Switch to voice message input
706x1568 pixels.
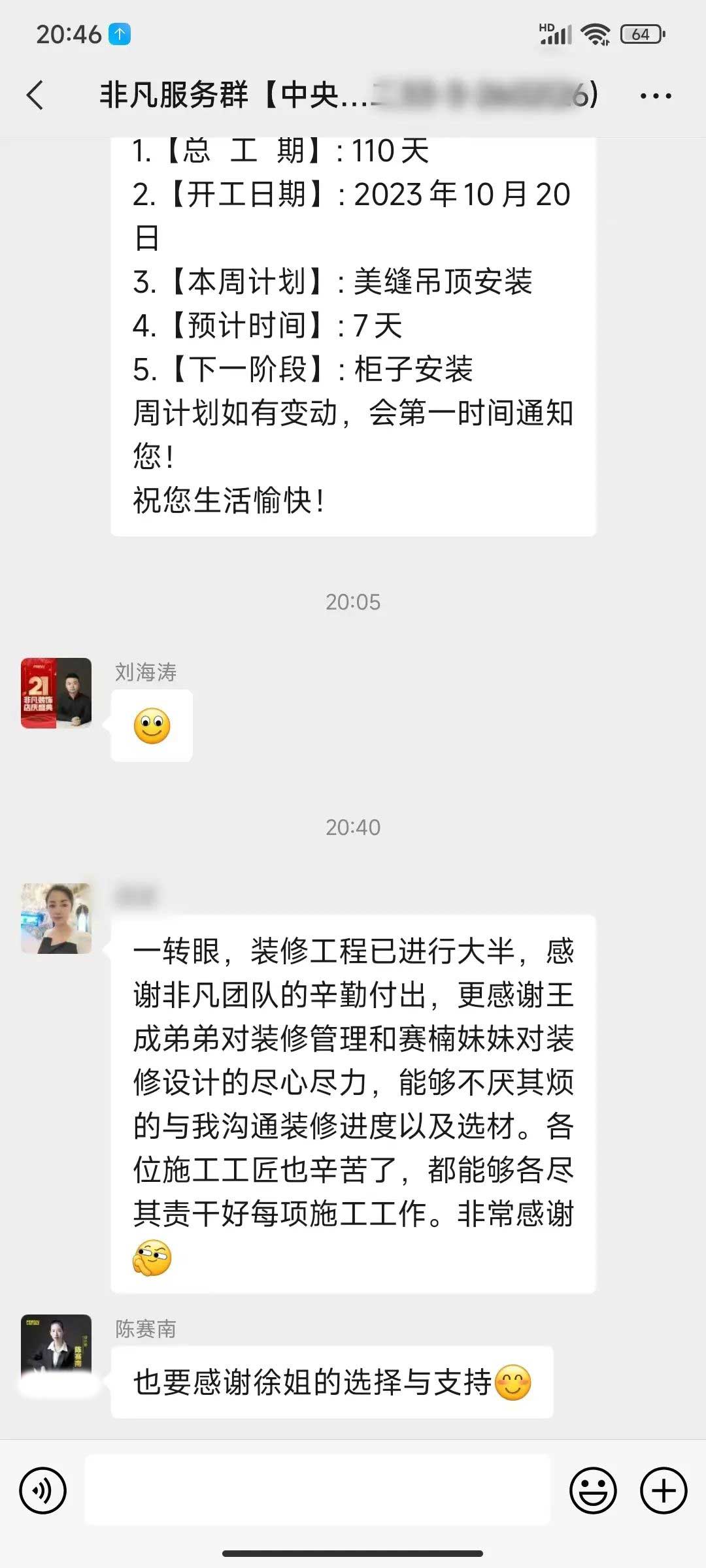coord(43,1490)
